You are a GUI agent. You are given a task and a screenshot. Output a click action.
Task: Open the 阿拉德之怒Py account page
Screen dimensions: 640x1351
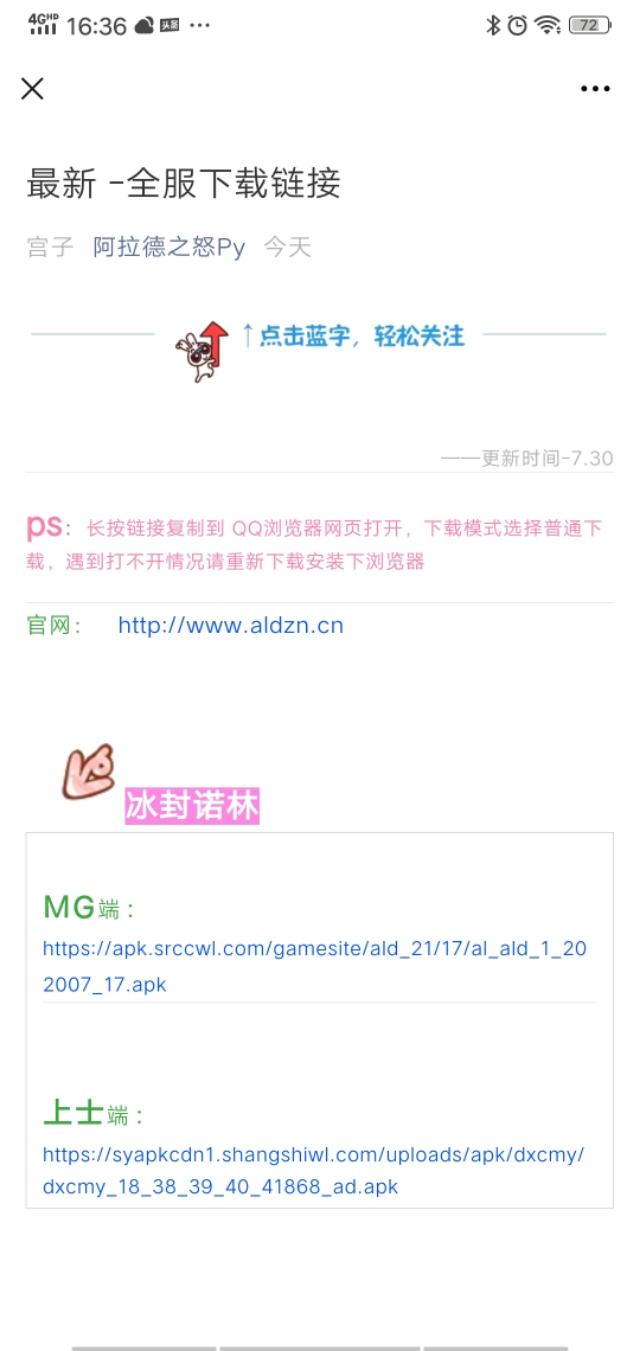169,247
